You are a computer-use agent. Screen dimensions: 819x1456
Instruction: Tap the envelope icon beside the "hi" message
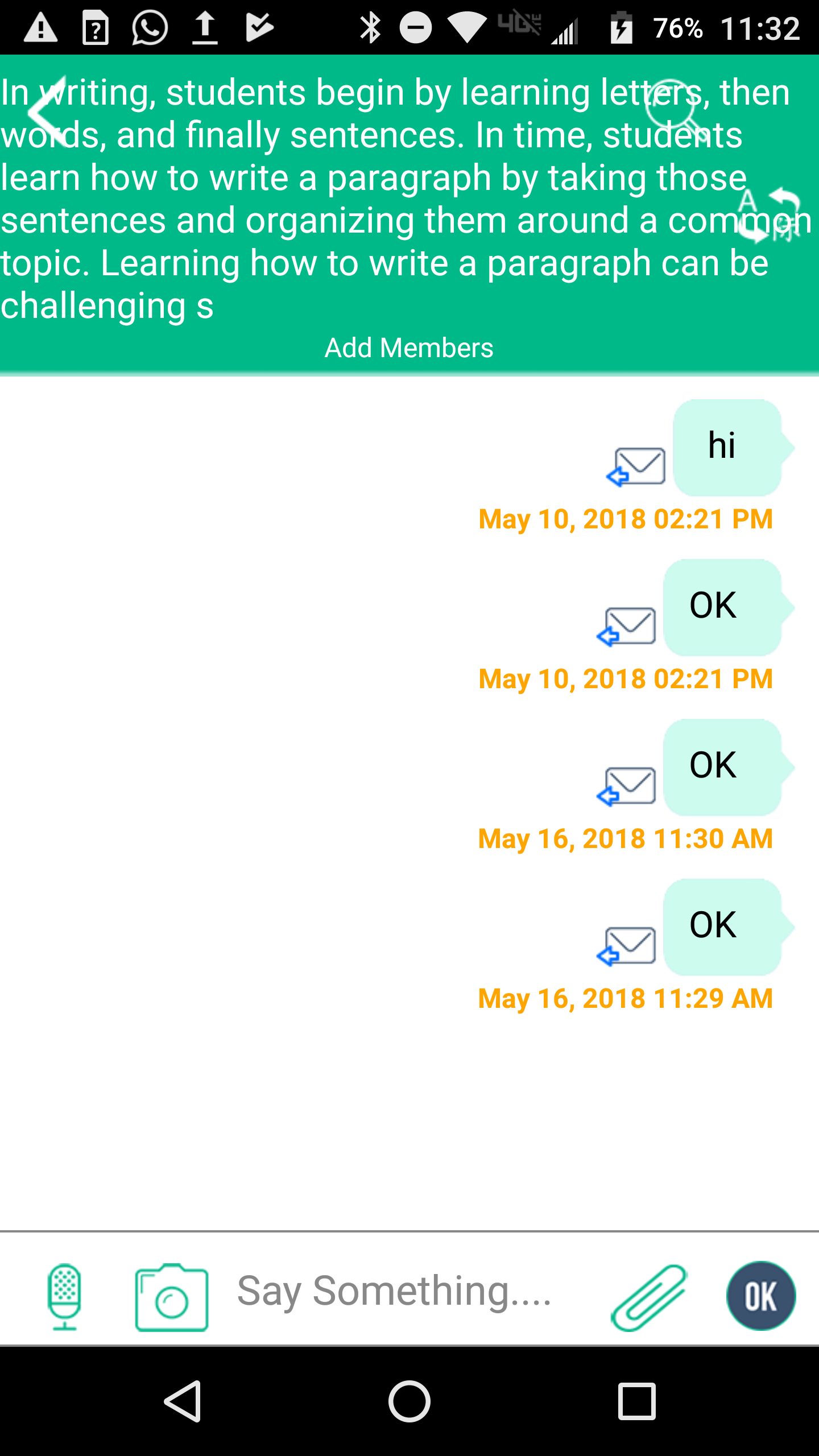coord(636,466)
